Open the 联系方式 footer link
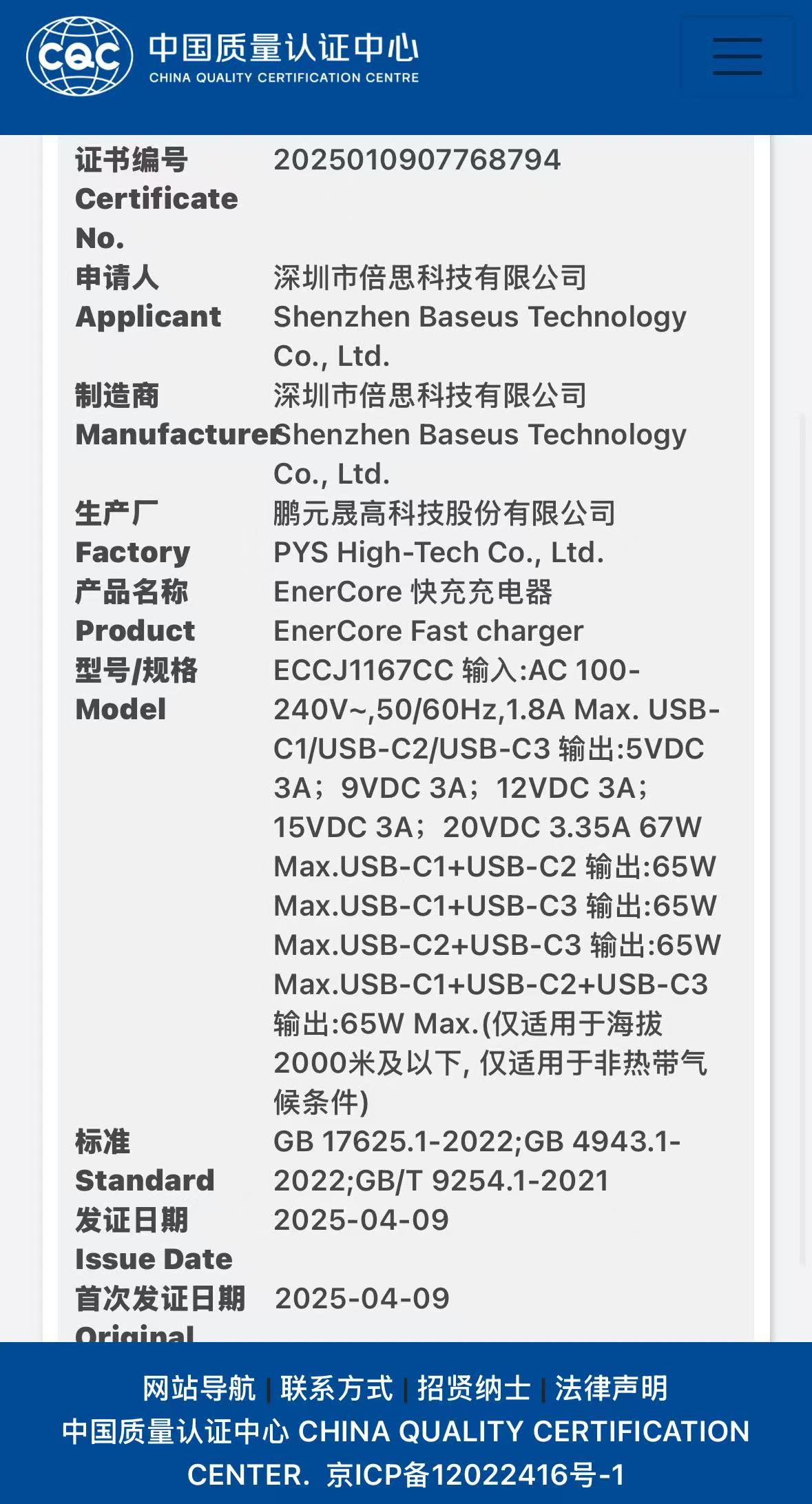 337,1388
